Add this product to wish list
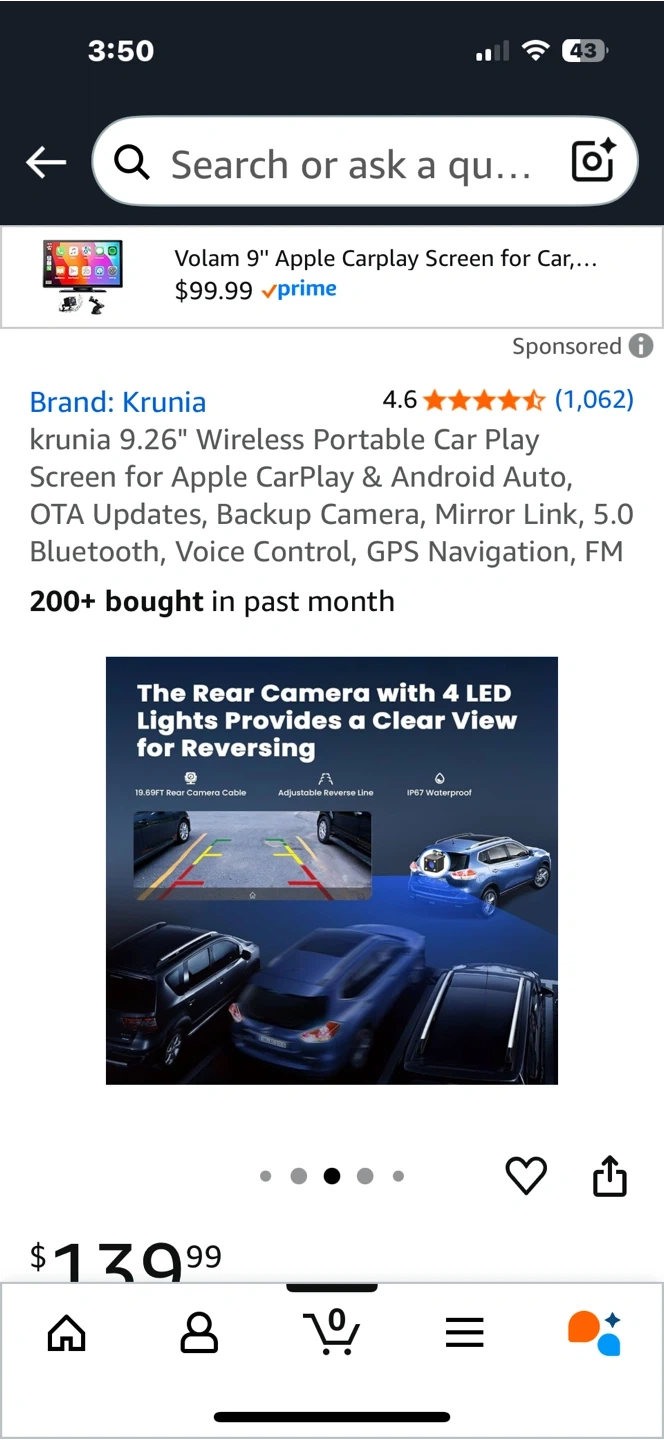Image resolution: width=664 pixels, height=1440 pixels. pyautogui.click(x=526, y=1176)
